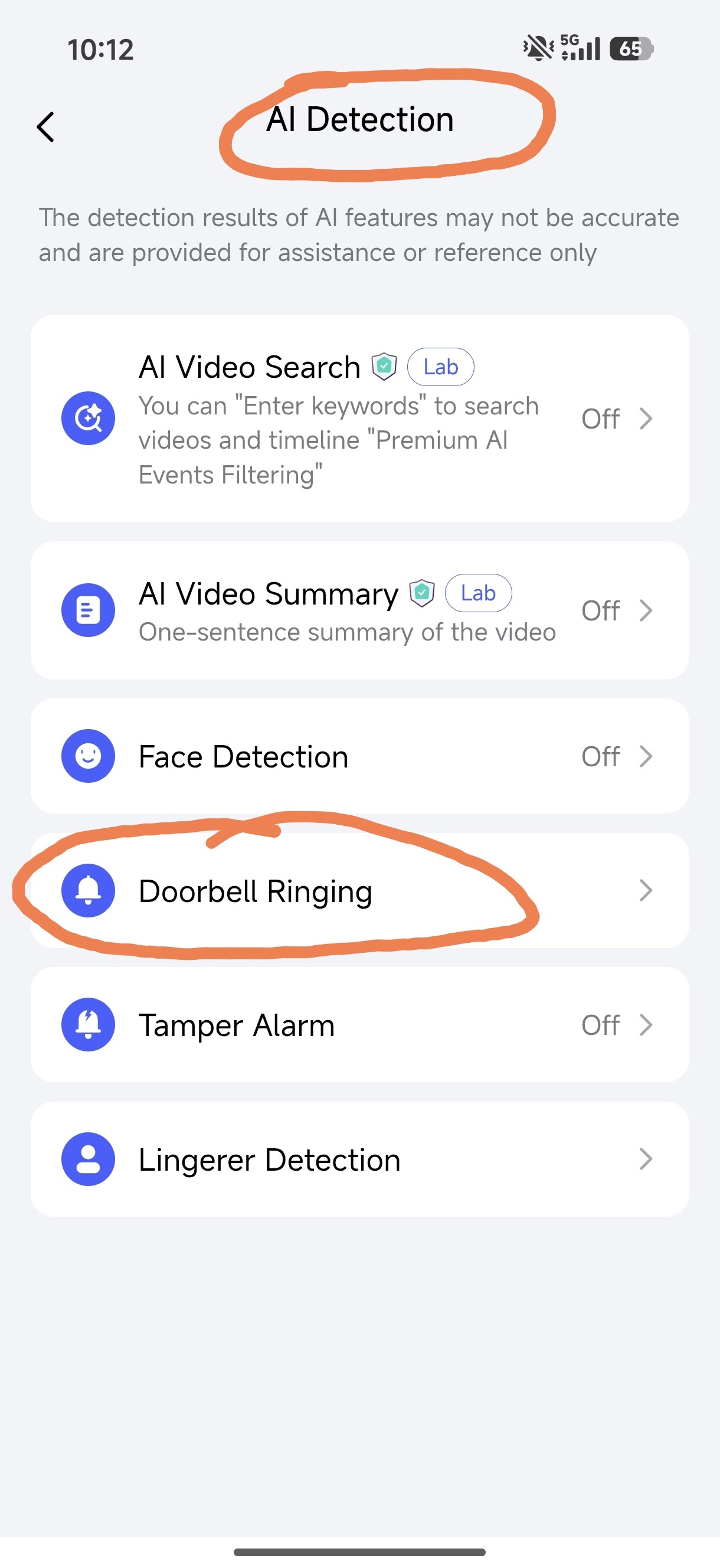
Task: Go back from AI Detection
Action: point(45,127)
